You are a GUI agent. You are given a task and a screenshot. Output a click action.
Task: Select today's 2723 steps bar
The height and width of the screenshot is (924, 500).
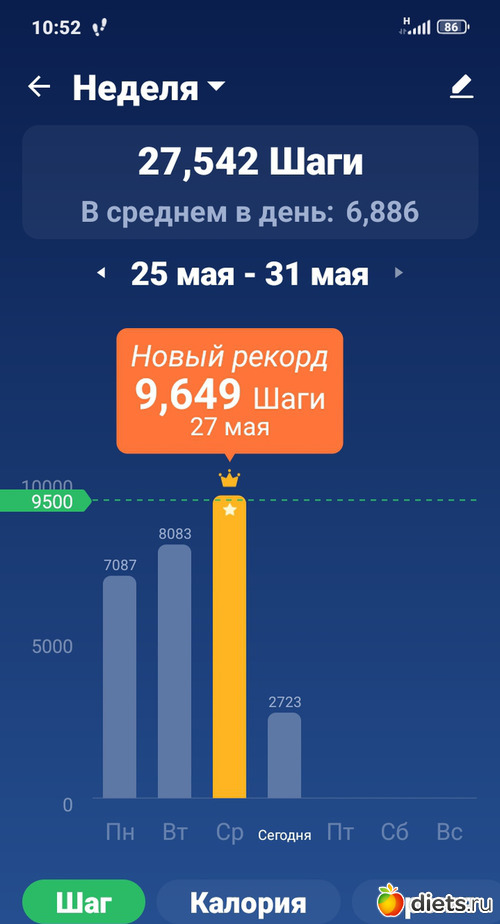pyautogui.click(x=284, y=755)
